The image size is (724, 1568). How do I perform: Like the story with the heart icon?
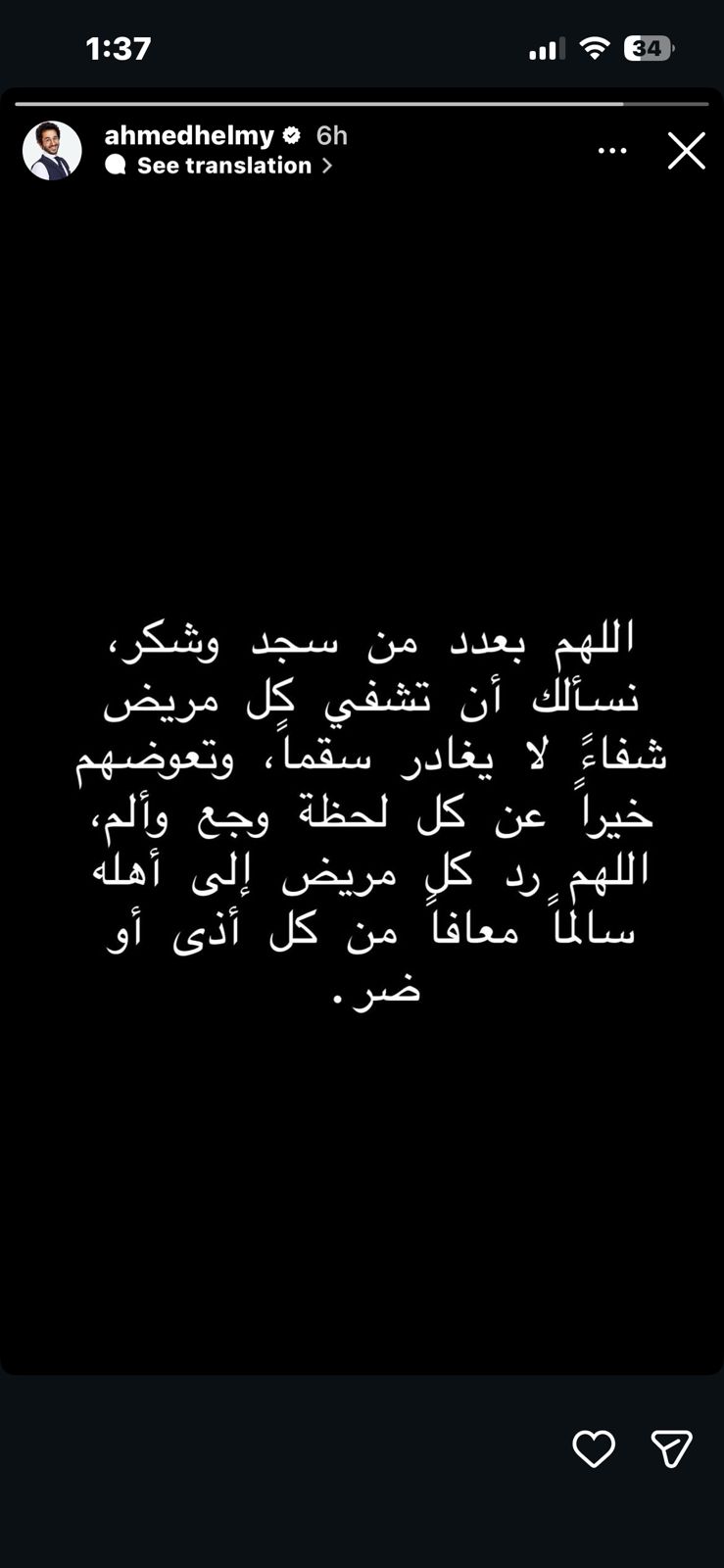pyautogui.click(x=594, y=1448)
